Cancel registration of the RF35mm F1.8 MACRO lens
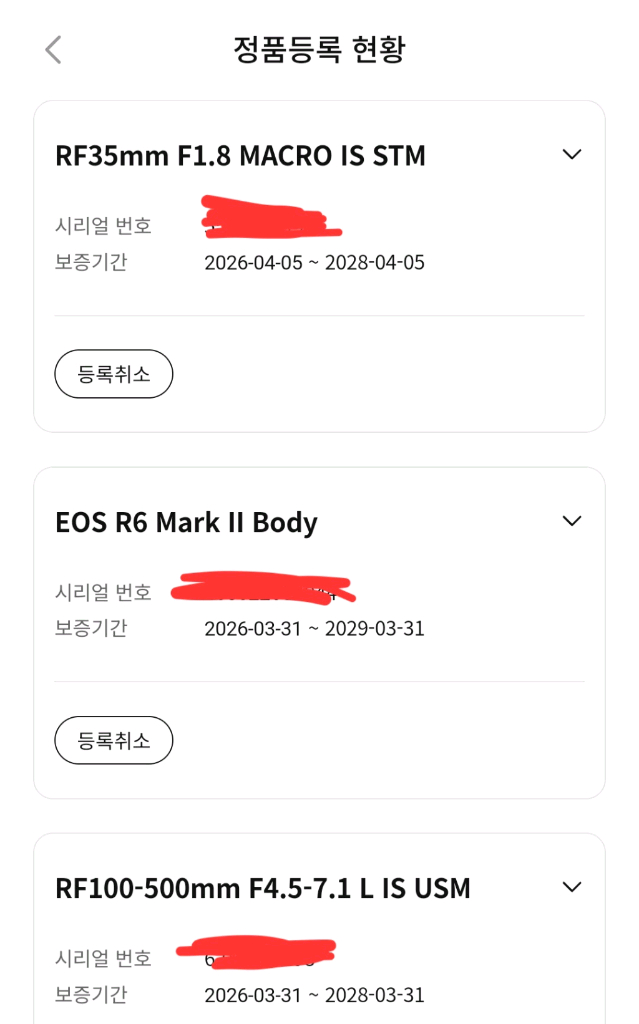This screenshot has height=1024, width=639. 113,374
